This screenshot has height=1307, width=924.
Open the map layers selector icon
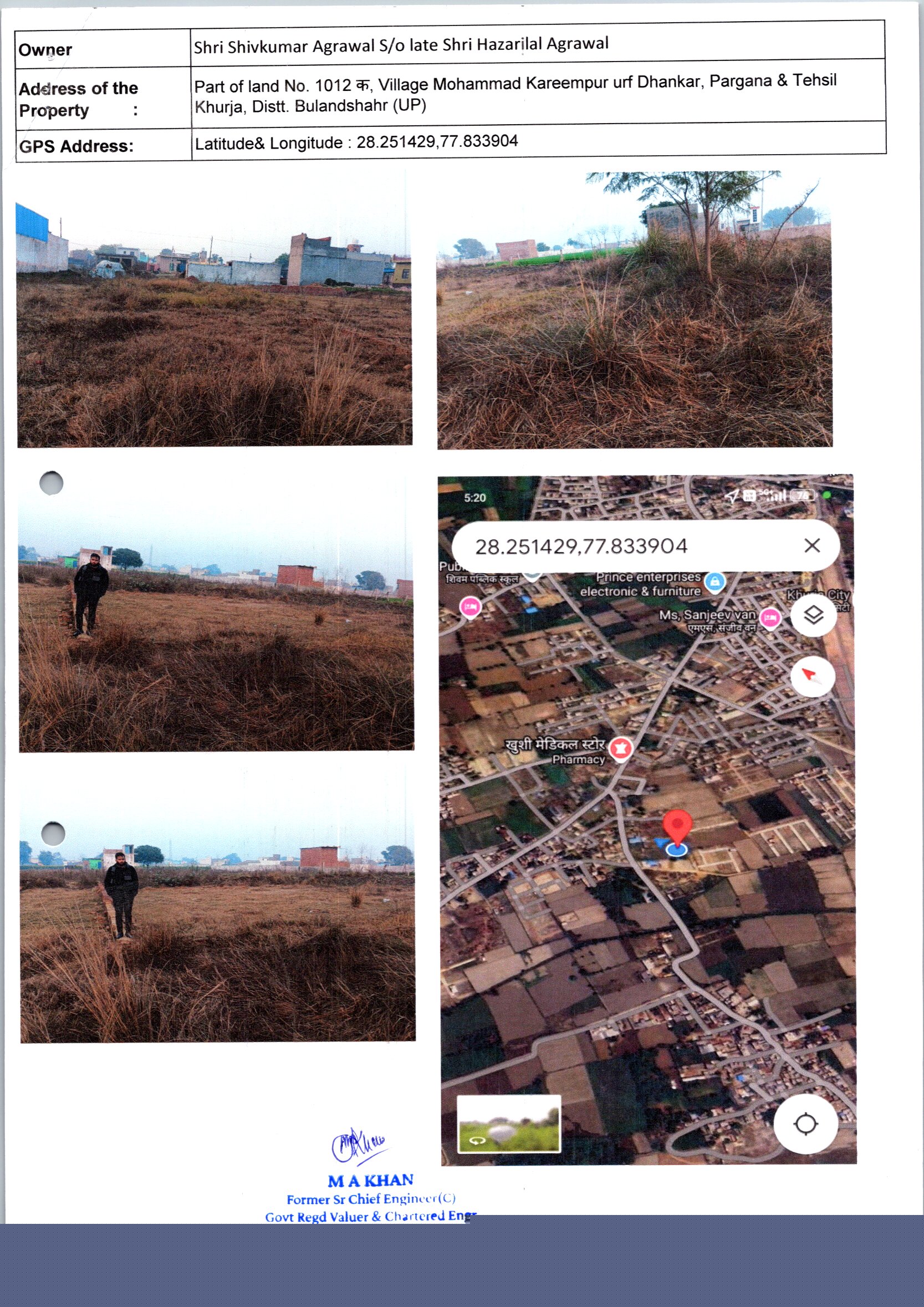click(x=814, y=616)
